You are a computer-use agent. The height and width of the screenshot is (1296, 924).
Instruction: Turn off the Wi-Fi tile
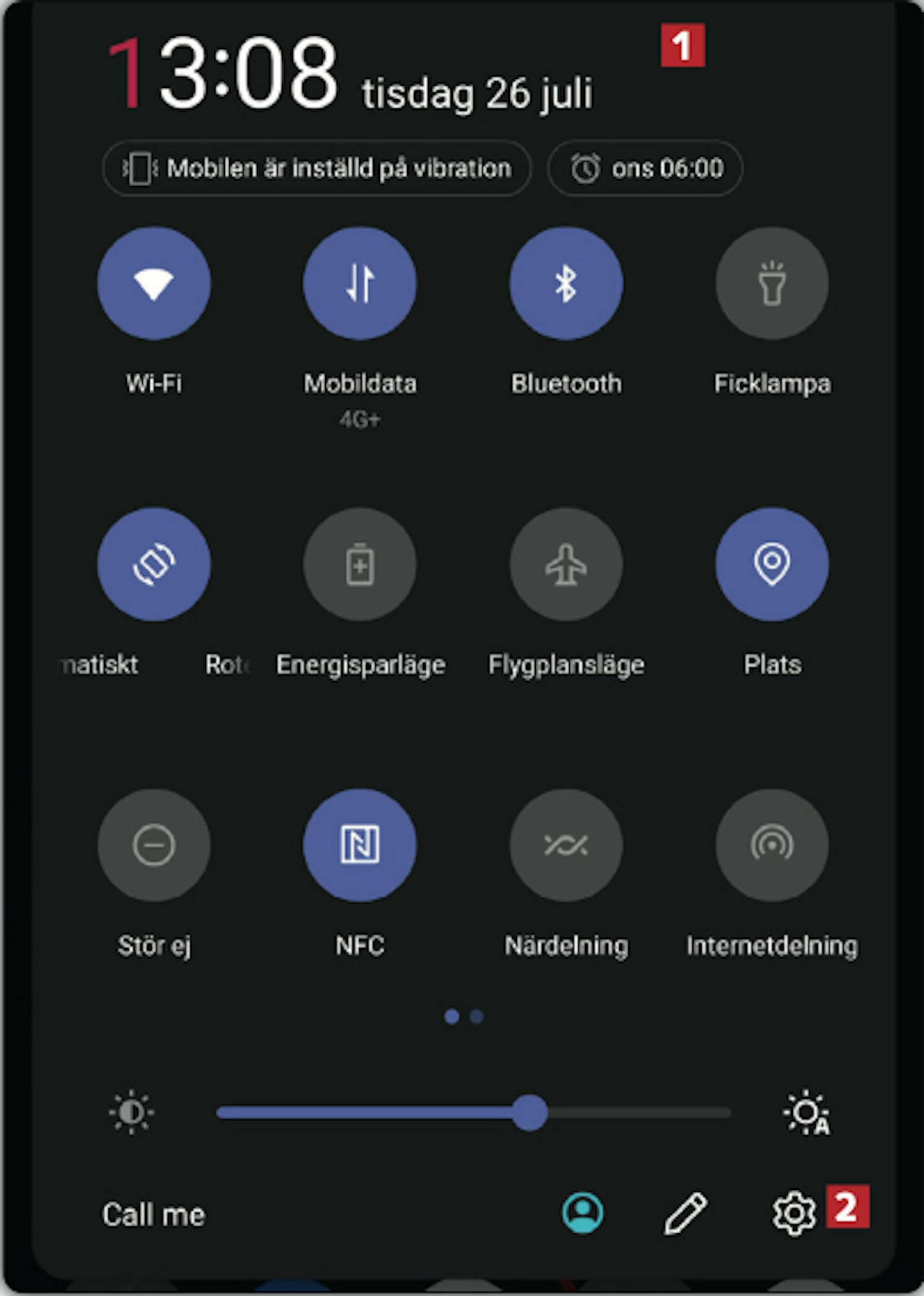[x=153, y=283]
